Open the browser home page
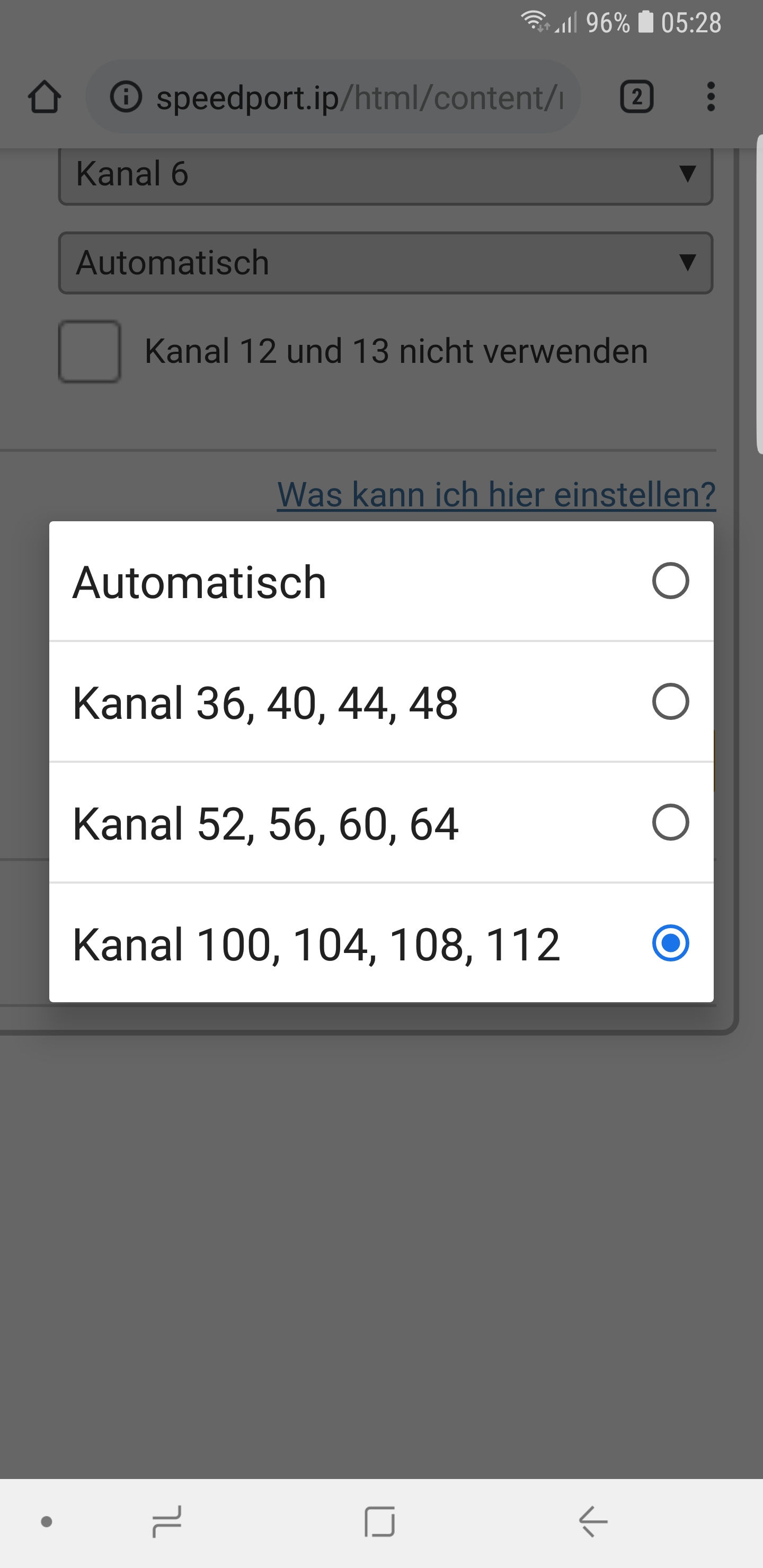This screenshot has height=1568, width=763. [45, 97]
